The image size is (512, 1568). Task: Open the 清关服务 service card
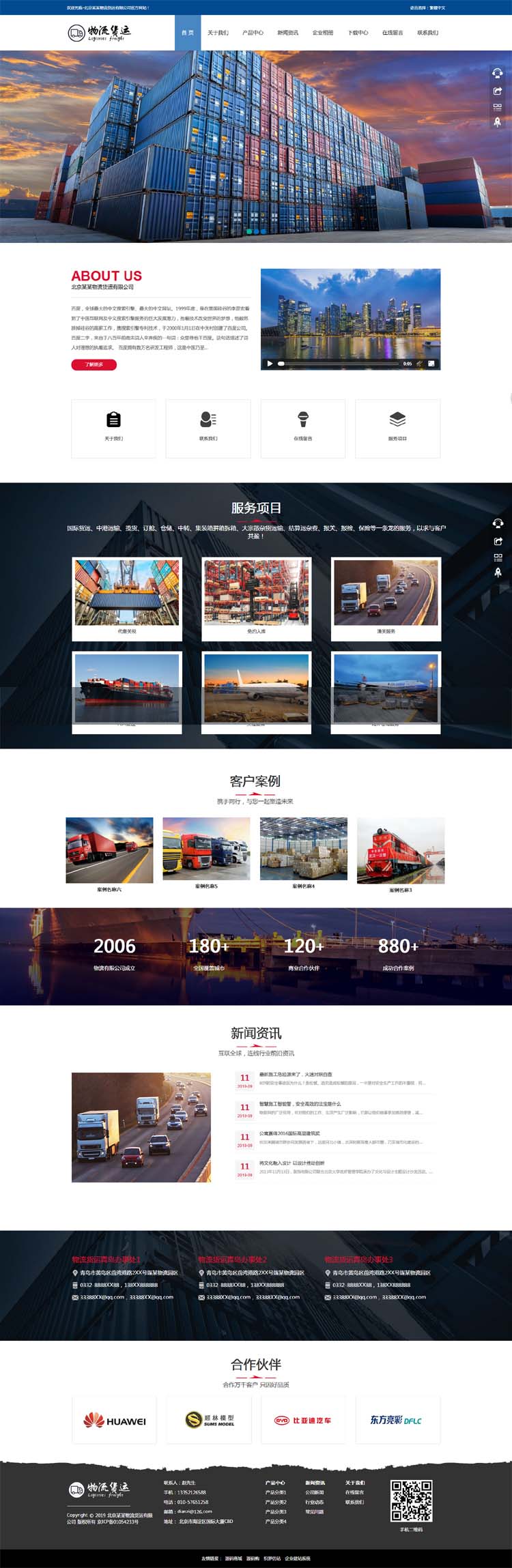[386, 597]
